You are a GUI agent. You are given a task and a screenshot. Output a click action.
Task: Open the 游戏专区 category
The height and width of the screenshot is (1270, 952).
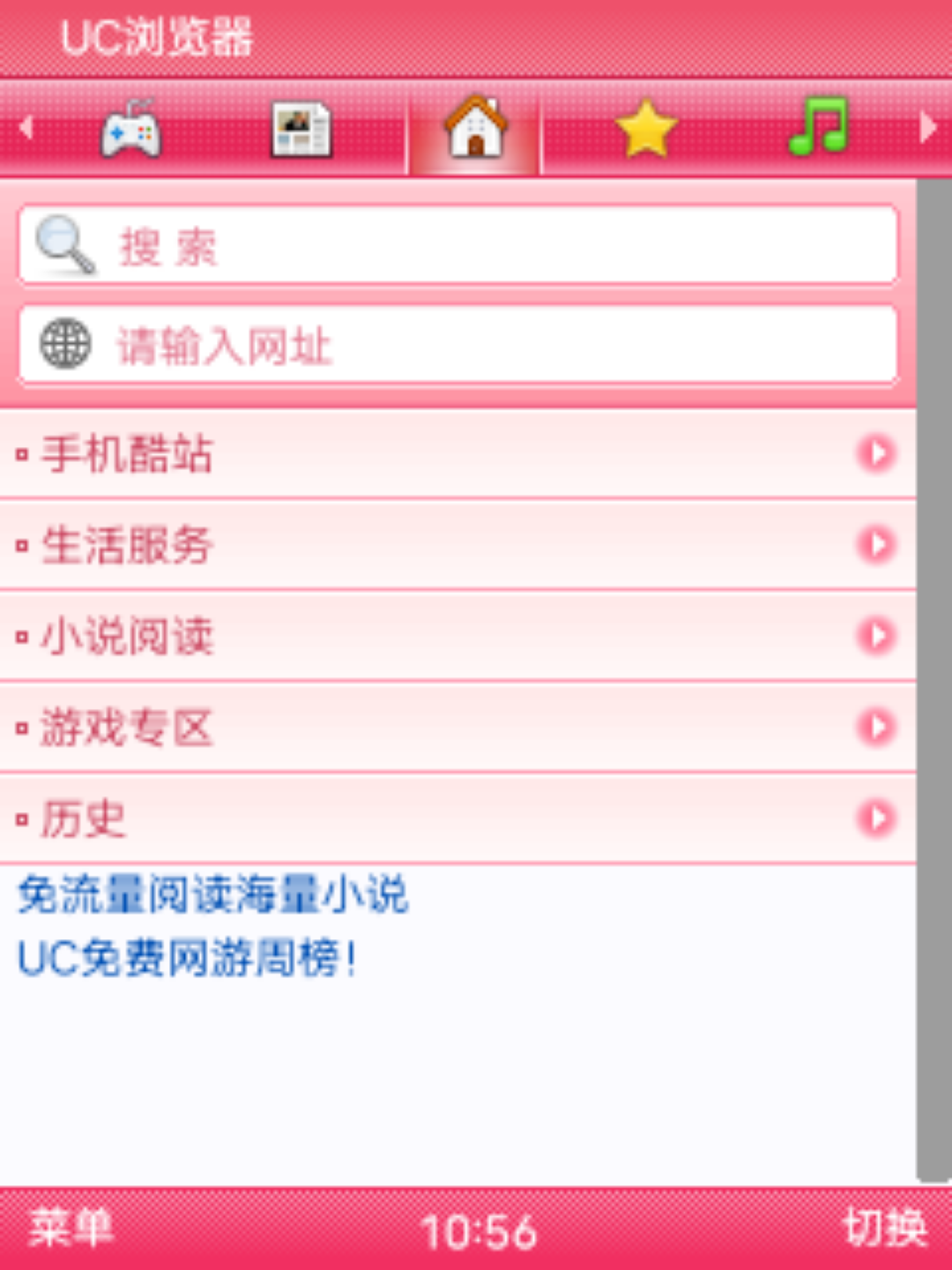click(x=458, y=728)
